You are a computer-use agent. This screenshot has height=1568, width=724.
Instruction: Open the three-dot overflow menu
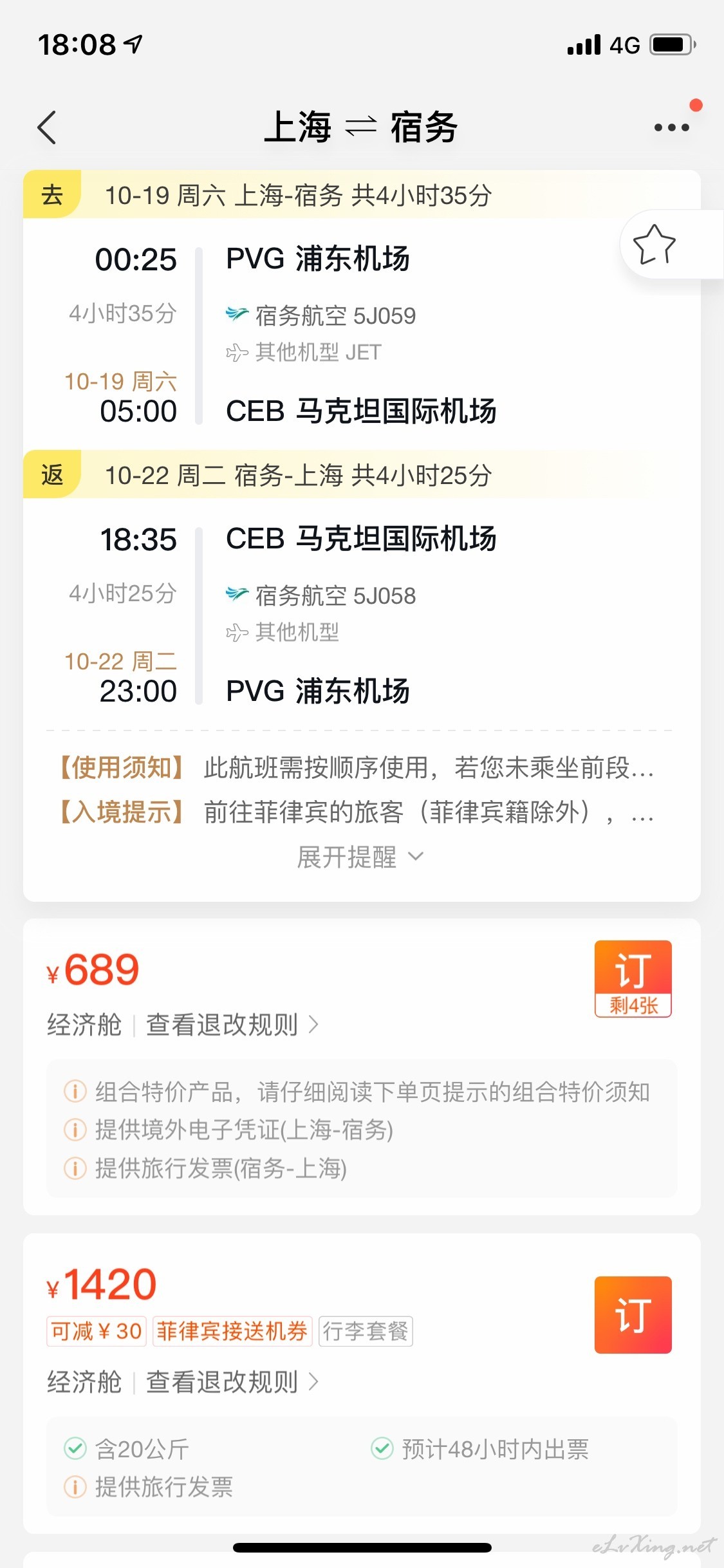click(x=671, y=127)
